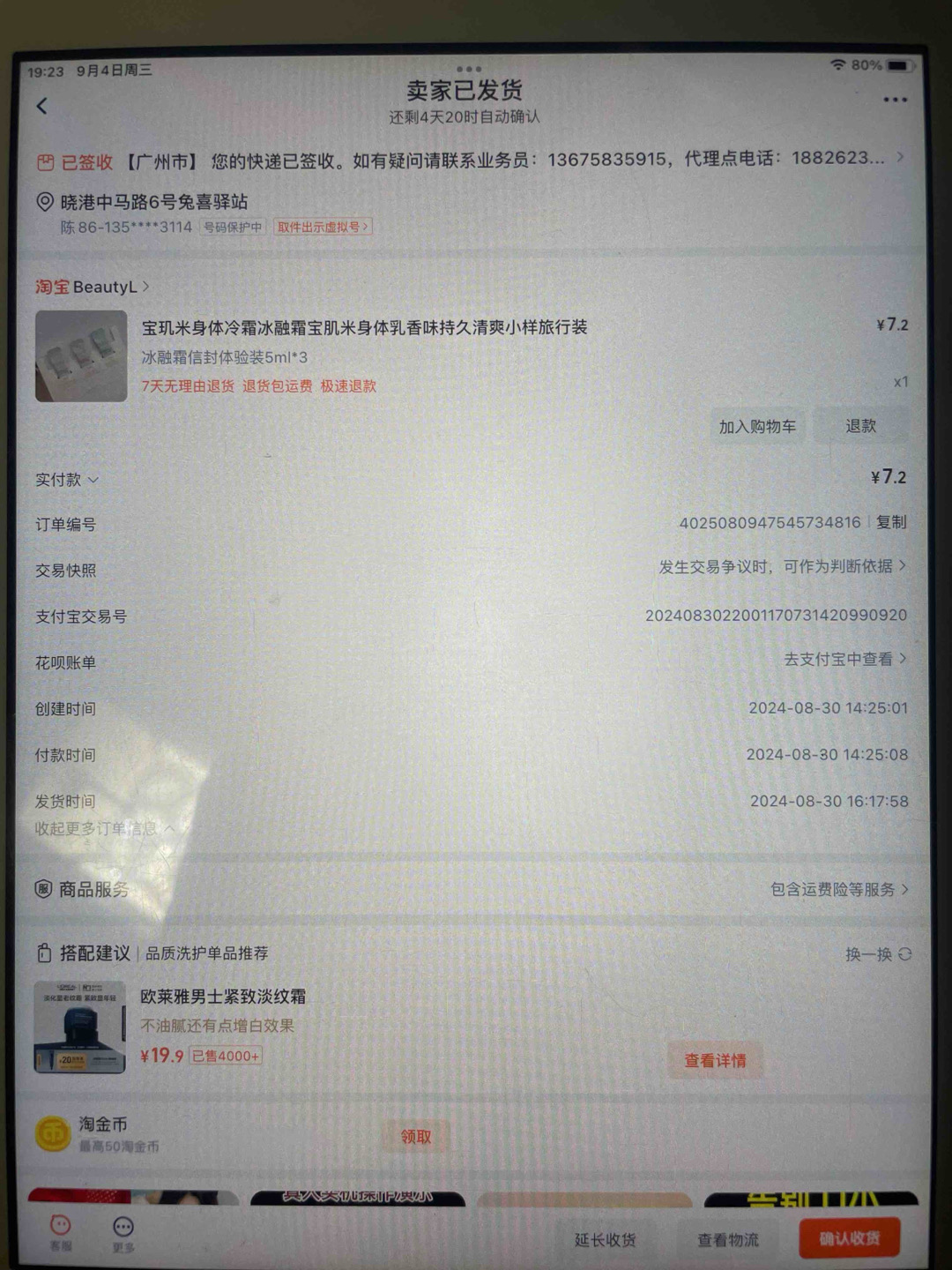Contact 客服 customer service
952x1270 pixels.
(x=60, y=1231)
